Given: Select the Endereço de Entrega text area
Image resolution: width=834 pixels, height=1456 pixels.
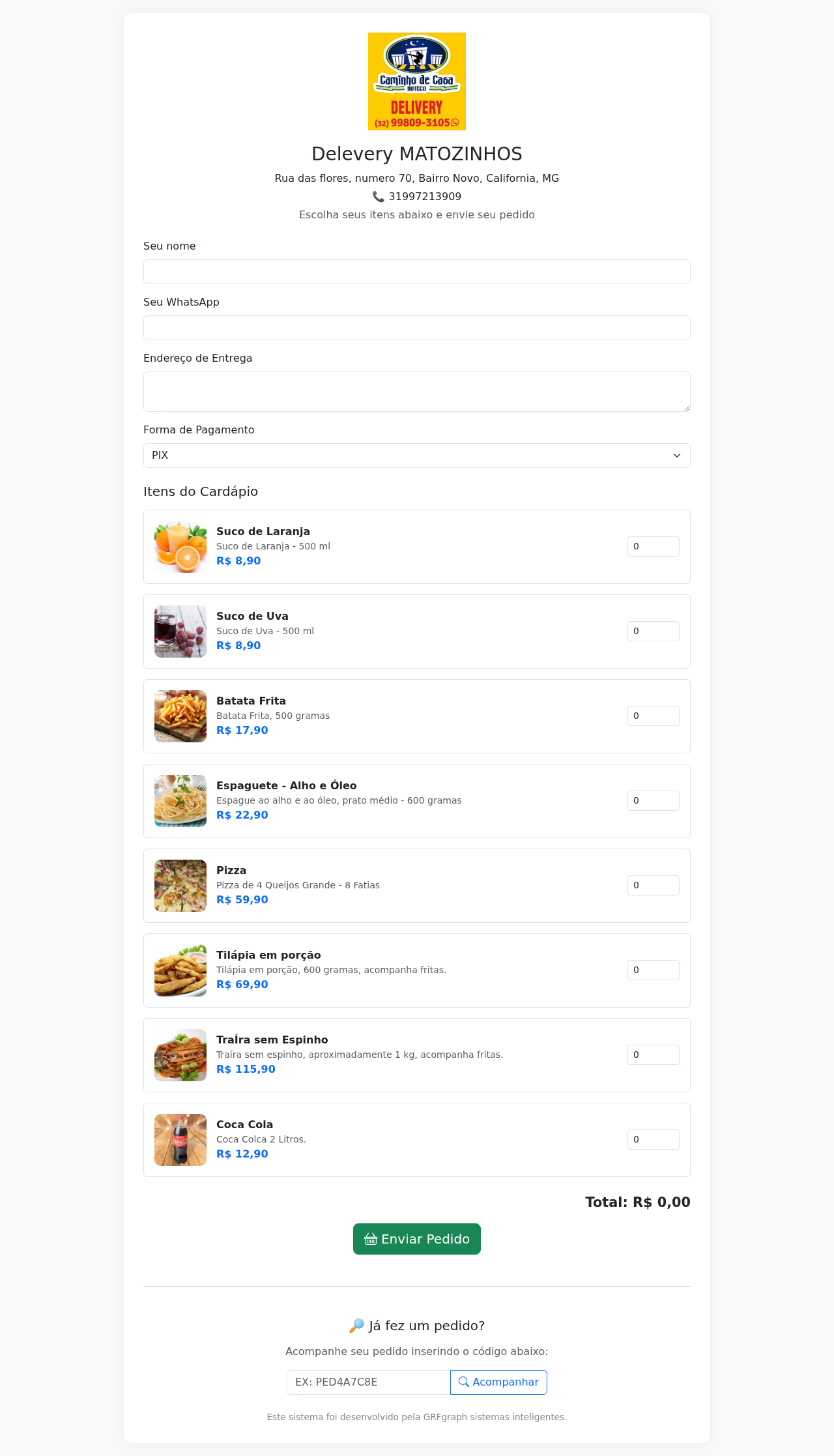Looking at the screenshot, I should [x=417, y=392].
